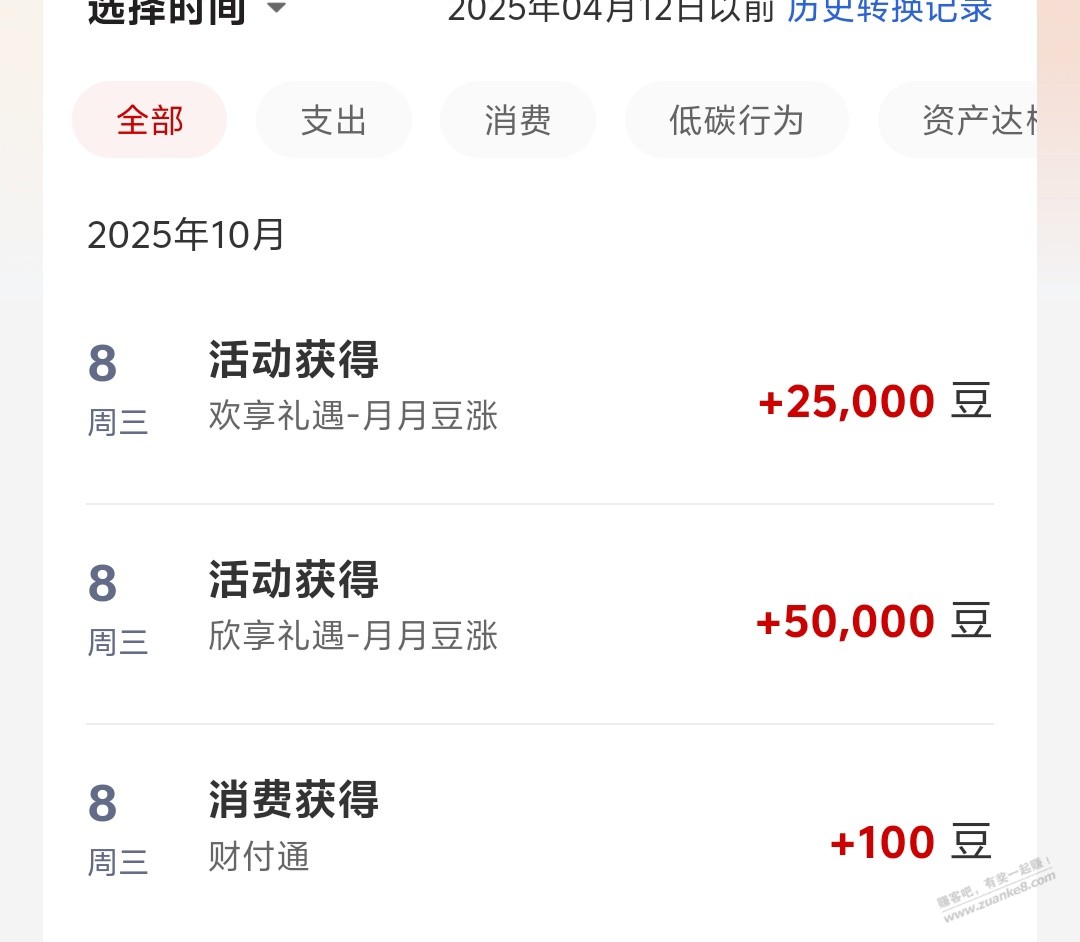Screen dimensions: 1080x942
Task: Show 低碳行为 records
Action: coord(736,121)
